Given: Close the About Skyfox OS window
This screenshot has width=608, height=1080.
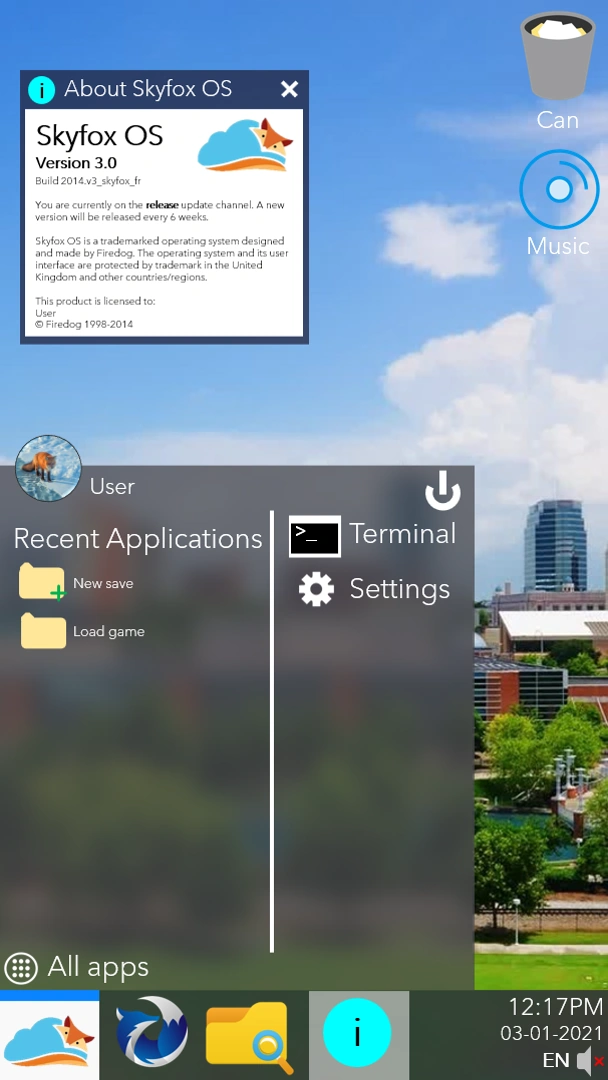Looking at the screenshot, I should coord(289,89).
